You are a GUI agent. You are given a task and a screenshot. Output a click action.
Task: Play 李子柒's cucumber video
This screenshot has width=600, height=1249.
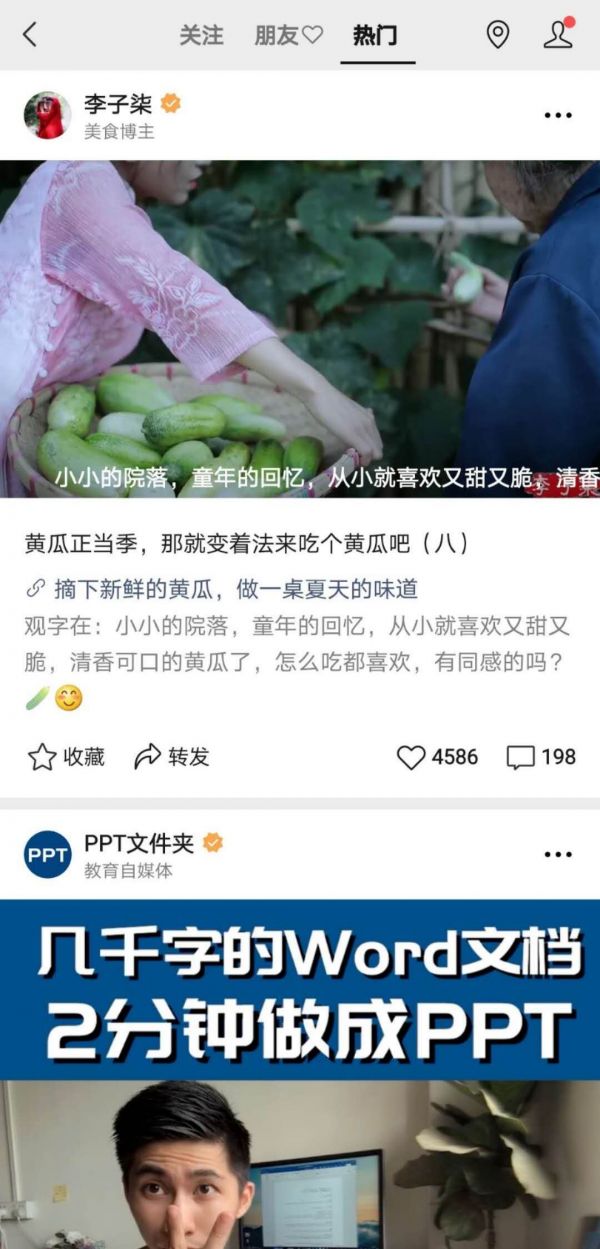coord(300,328)
